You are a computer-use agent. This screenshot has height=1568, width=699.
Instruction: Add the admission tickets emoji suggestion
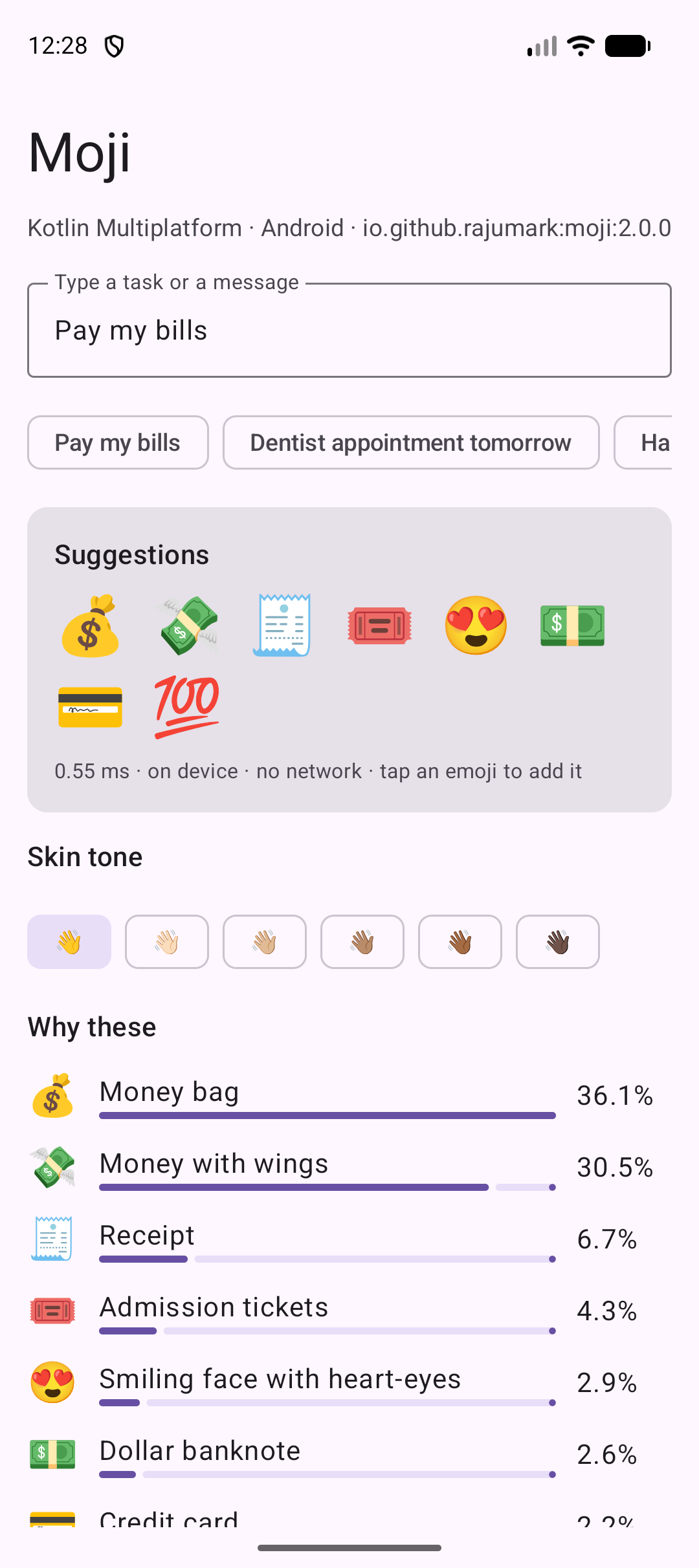point(380,626)
